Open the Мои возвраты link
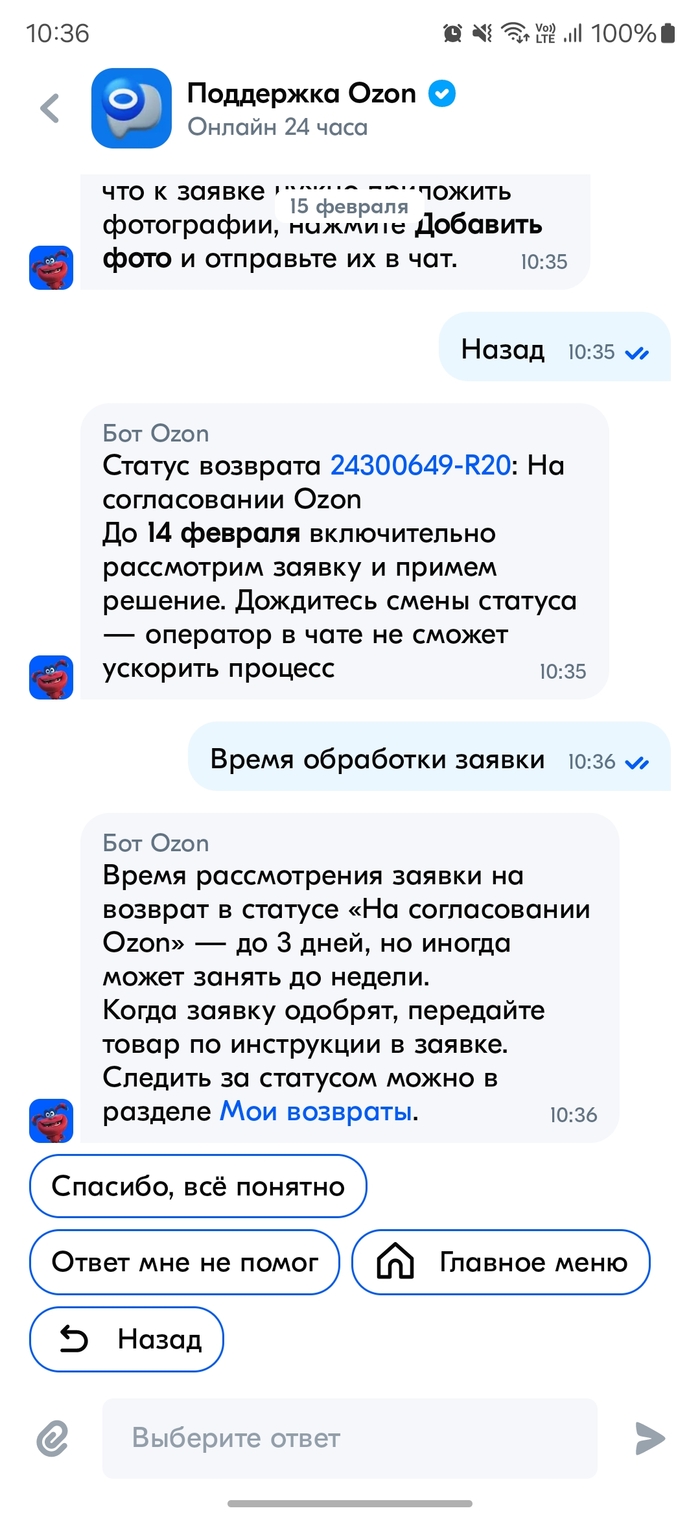The height and width of the screenshot is (1517, 700). [316, 1111]
